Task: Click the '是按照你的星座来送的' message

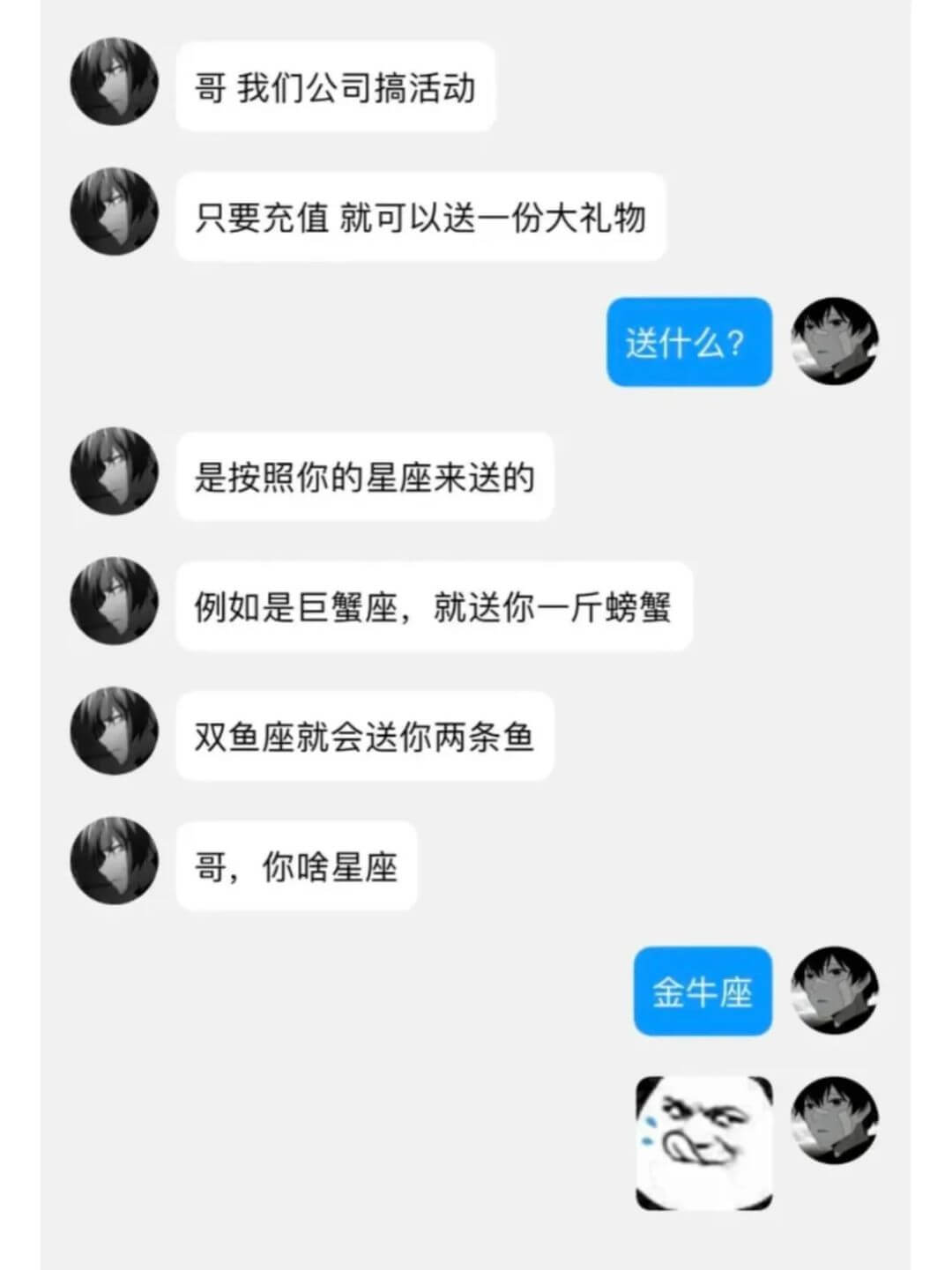Action: pyautogui.click(x=366, y=476)
